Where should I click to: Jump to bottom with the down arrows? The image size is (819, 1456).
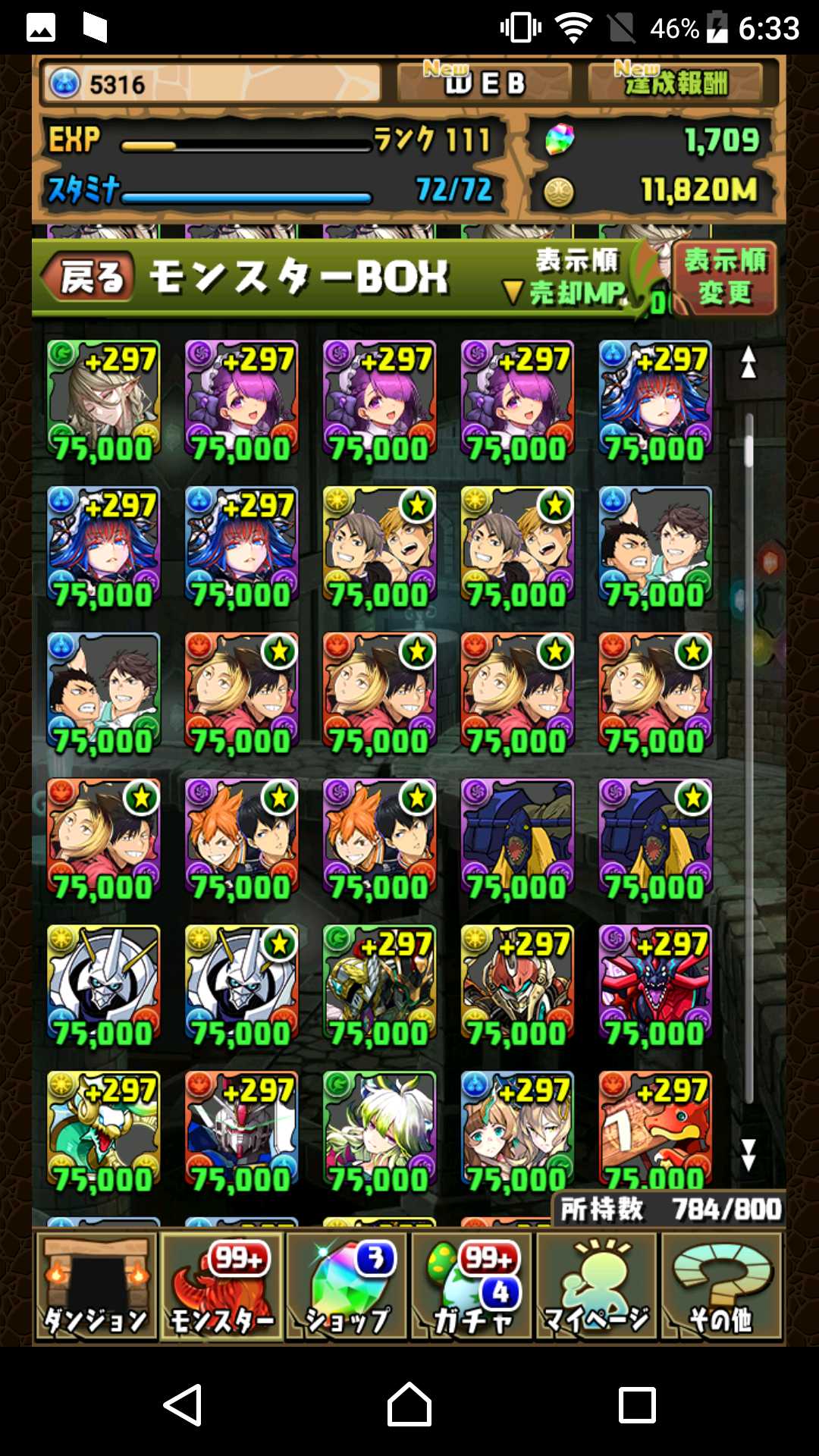(x=748, y=1154)
